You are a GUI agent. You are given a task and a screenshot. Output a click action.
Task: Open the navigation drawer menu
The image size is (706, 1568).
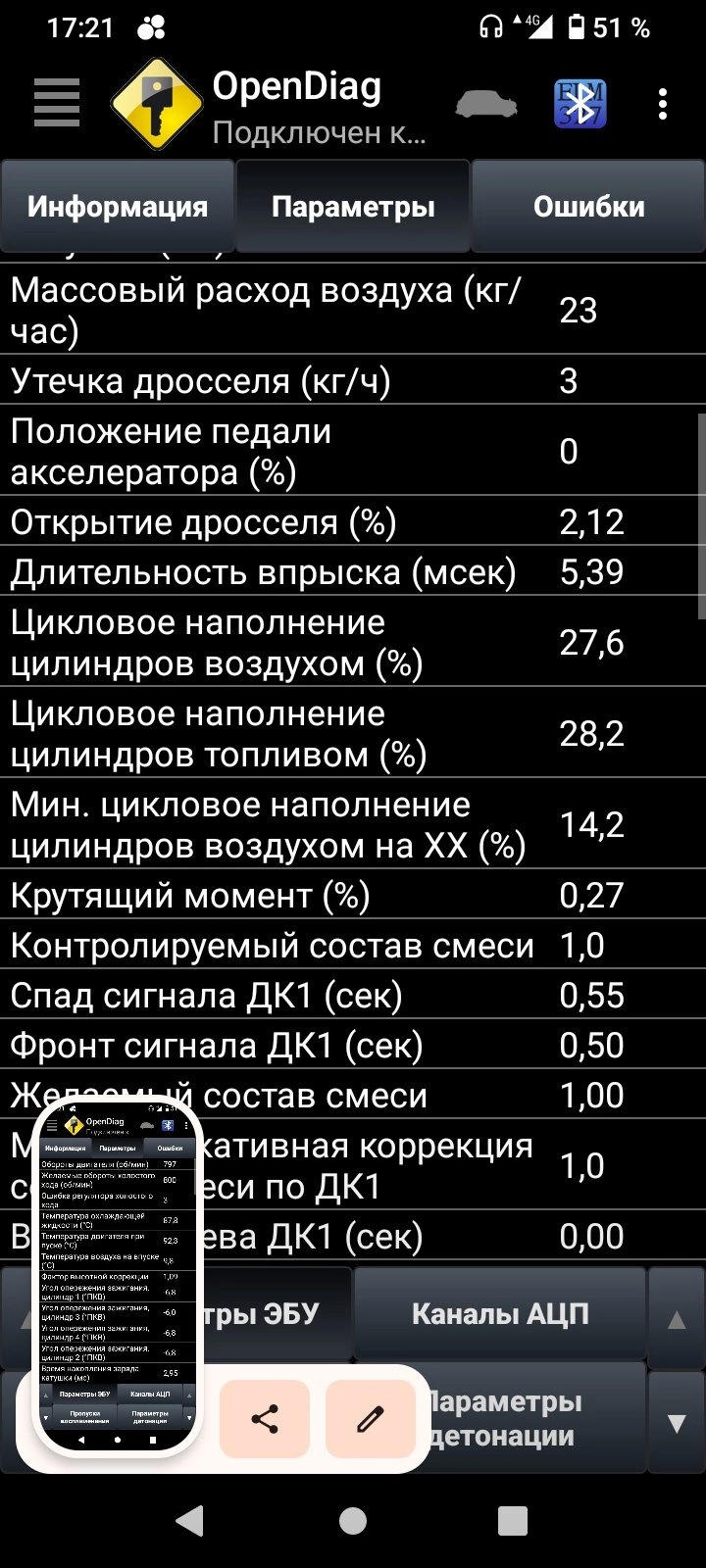54,103
